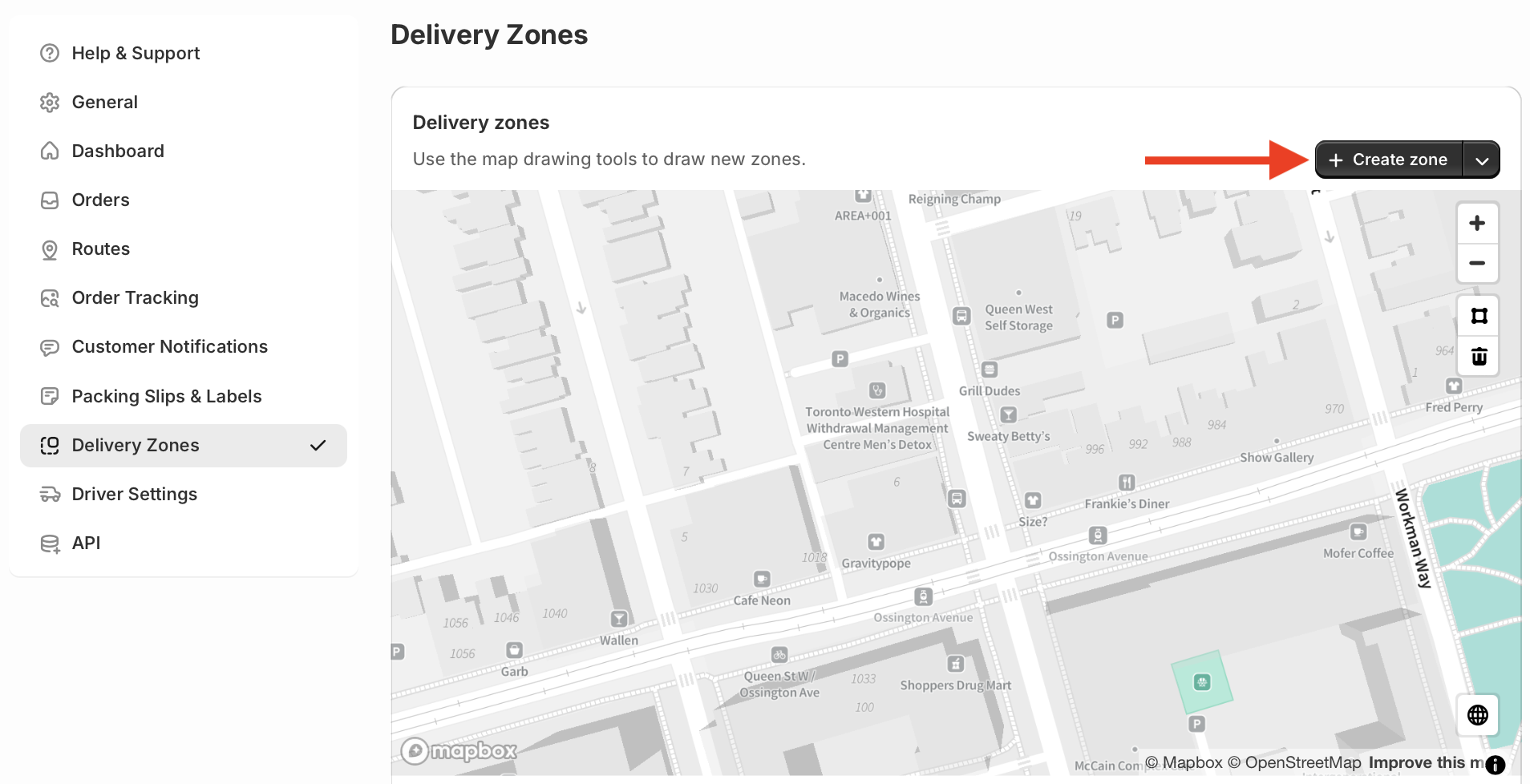
Task: Tap the globe map style icon
Action: pos(1477,714)
